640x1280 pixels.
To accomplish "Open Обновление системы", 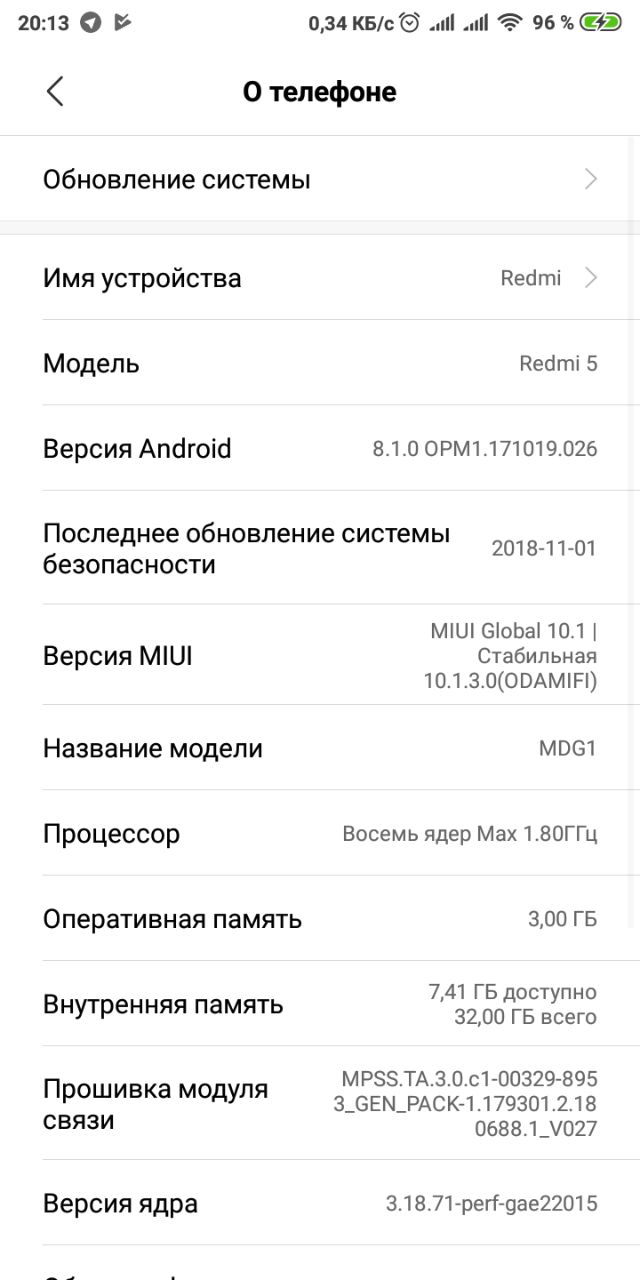I will 320,179.
